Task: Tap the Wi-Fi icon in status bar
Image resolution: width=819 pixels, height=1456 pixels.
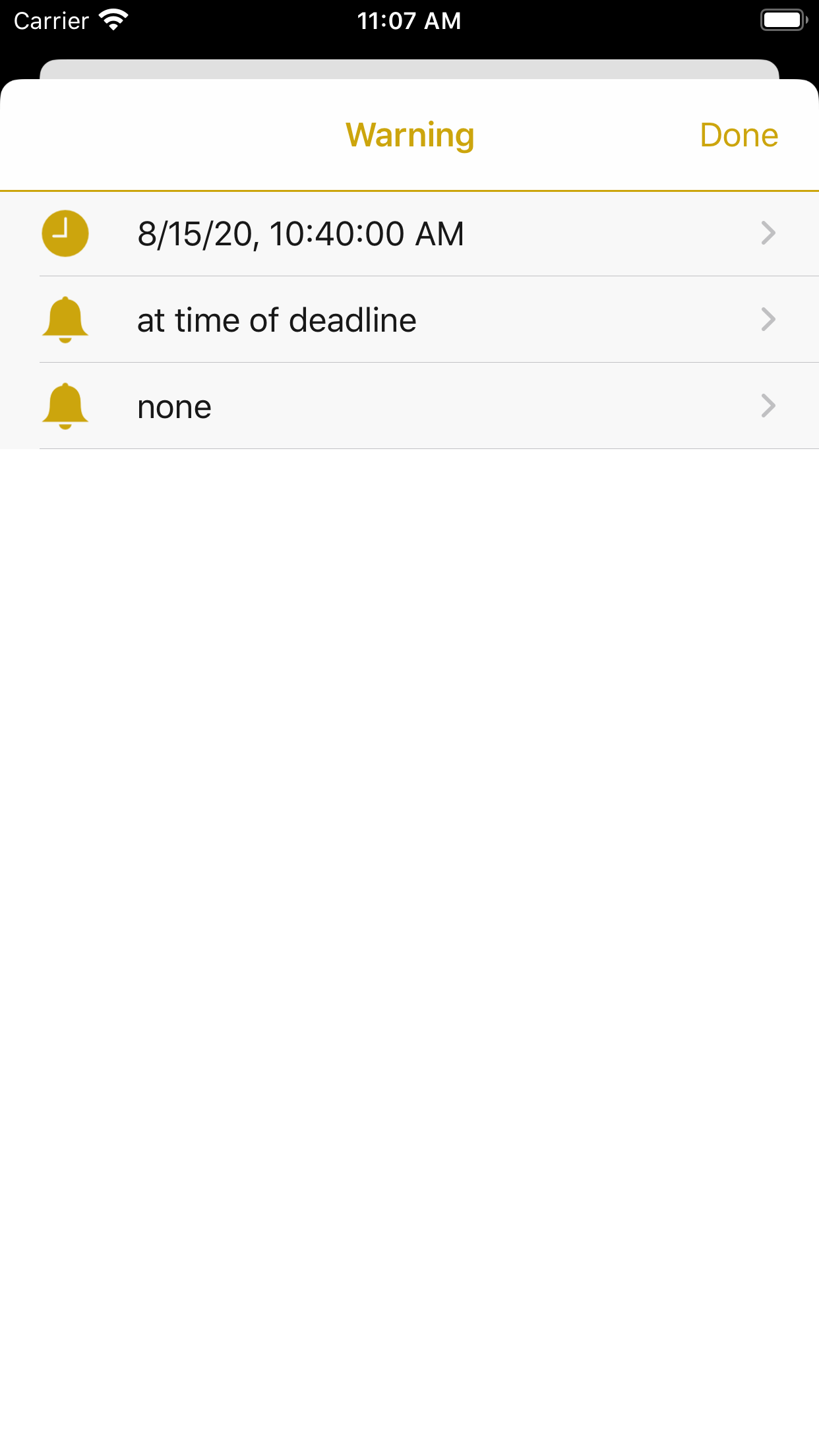Action: [112, 20]
